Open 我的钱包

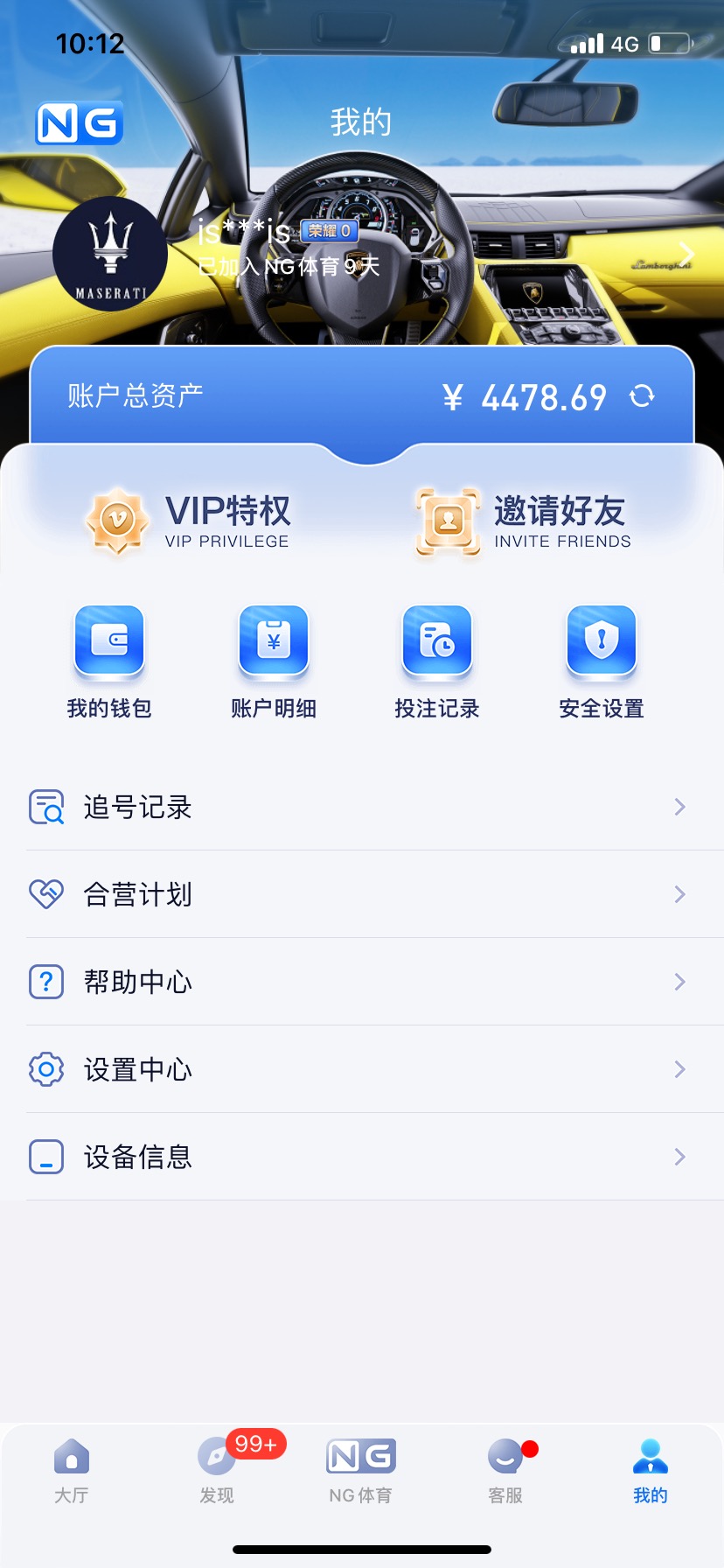(109, 662)
